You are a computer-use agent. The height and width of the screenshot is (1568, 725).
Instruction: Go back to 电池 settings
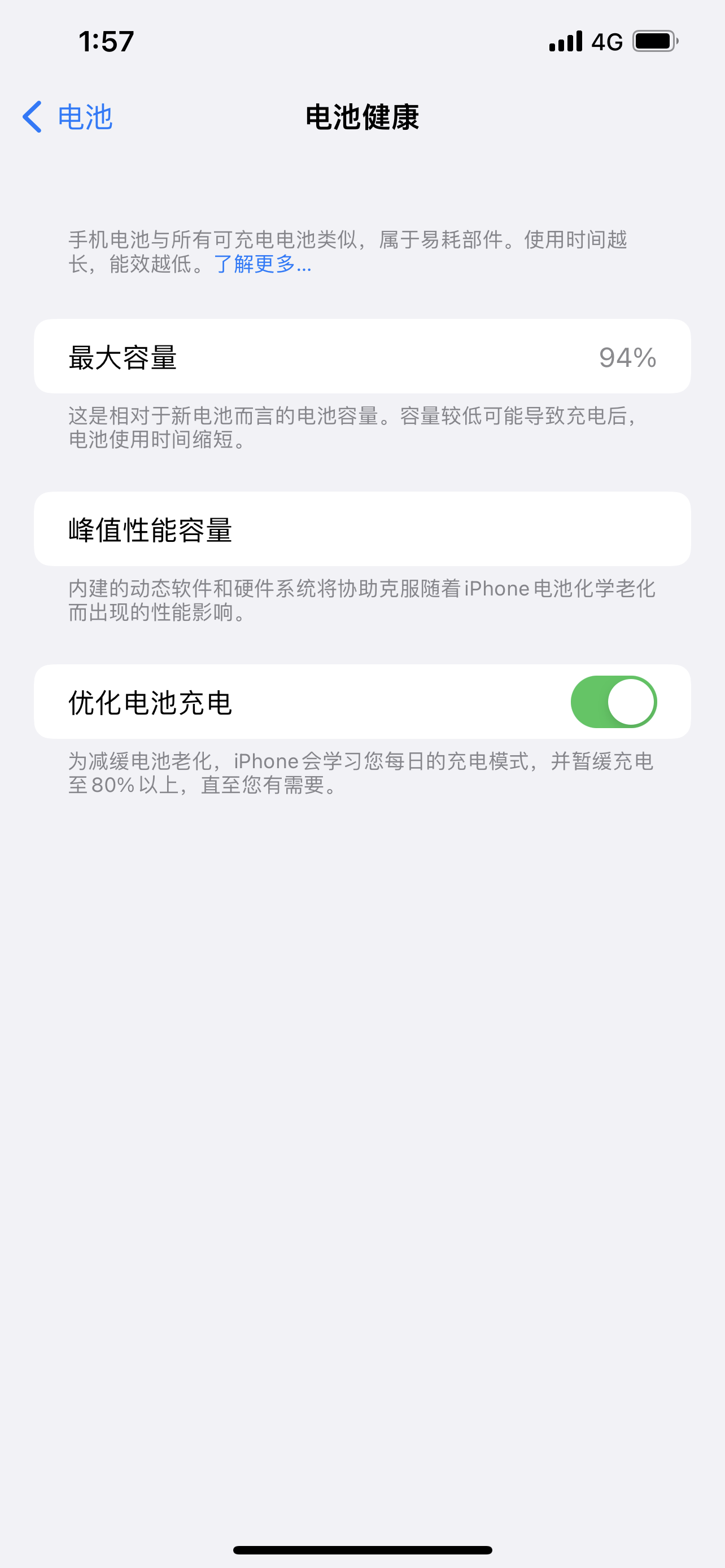[68, 117]
